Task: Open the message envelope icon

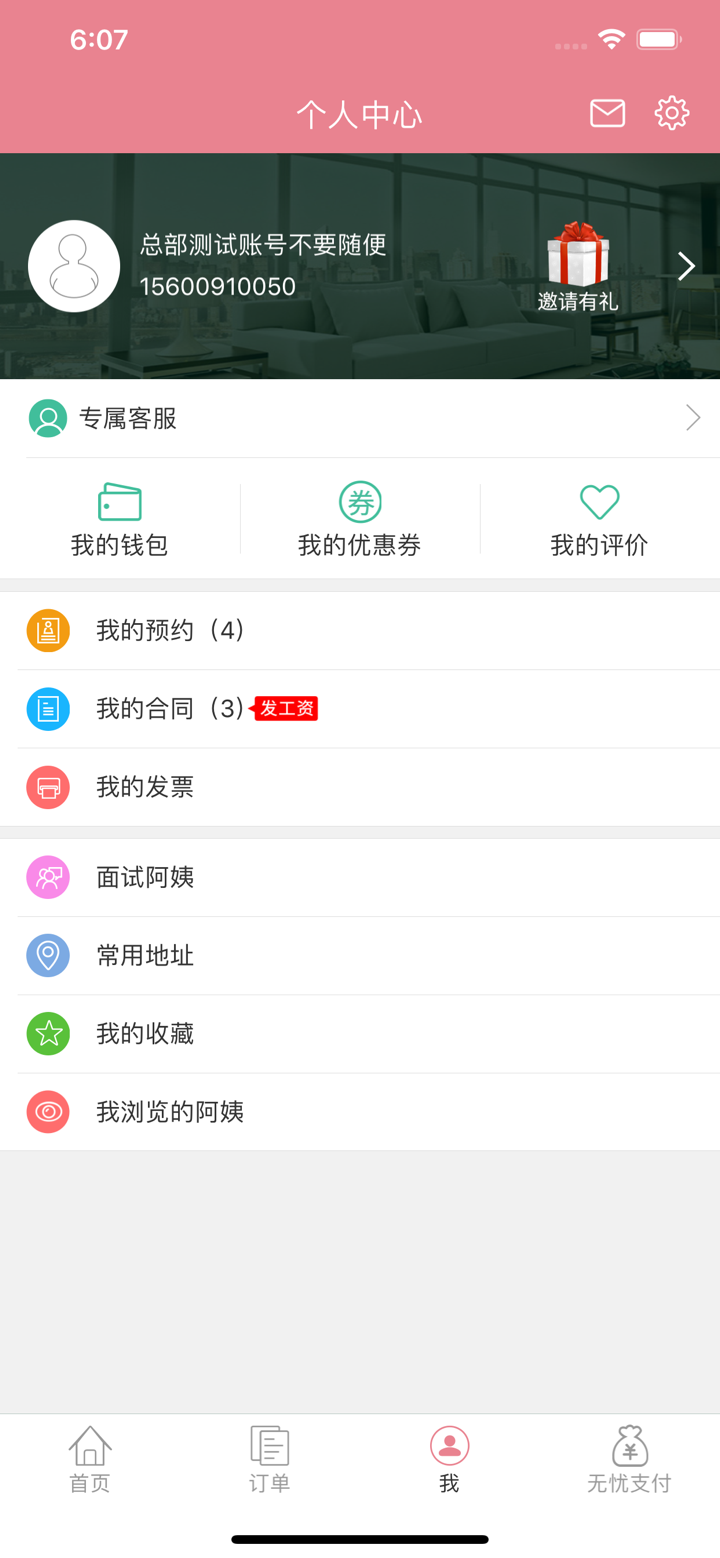Action: click(x=607, y=114)
